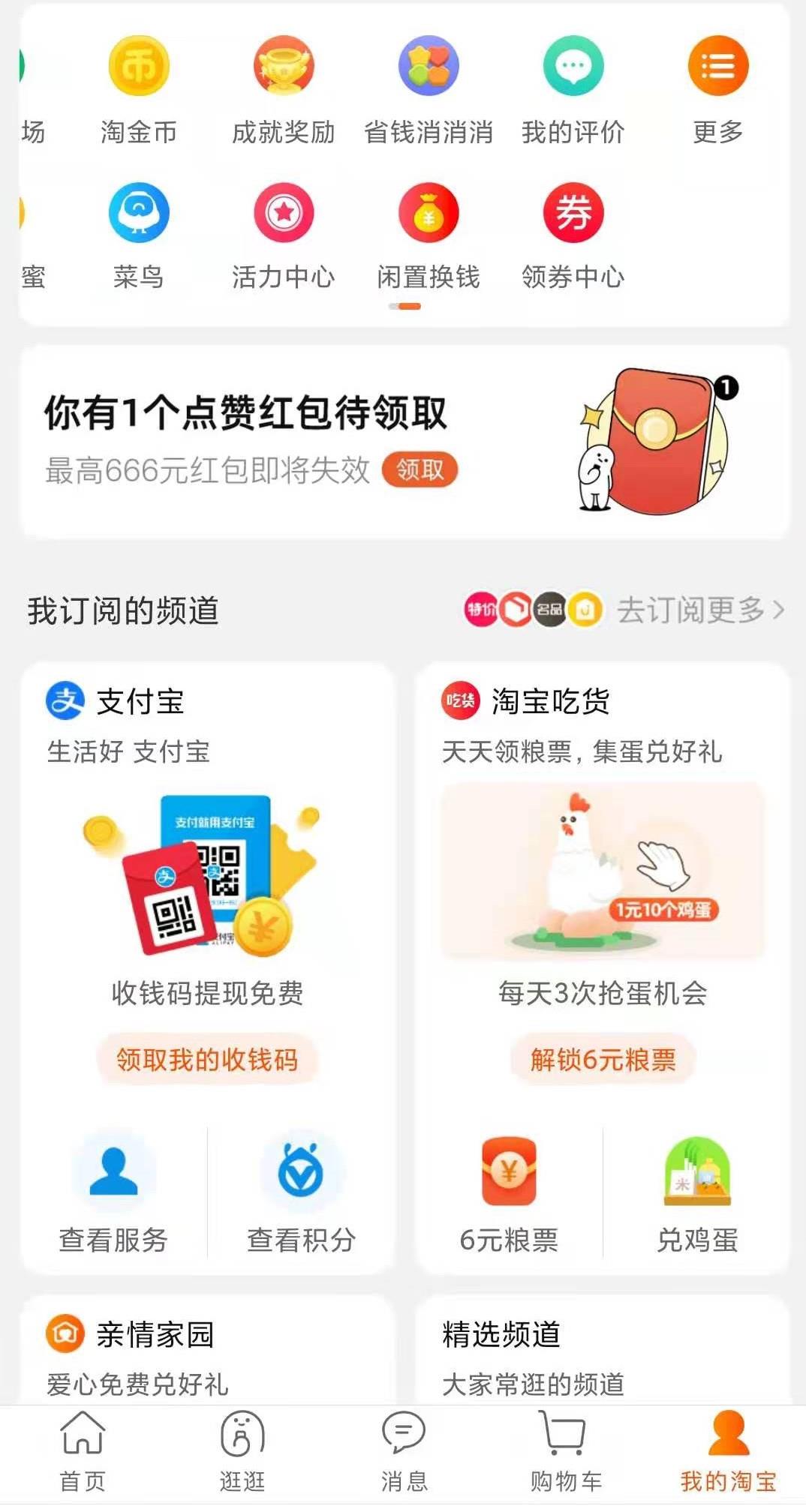Enter the 活力中心 vitality center
The height and width of the screenshot is (1512, 806).
[x=284, y=232]
